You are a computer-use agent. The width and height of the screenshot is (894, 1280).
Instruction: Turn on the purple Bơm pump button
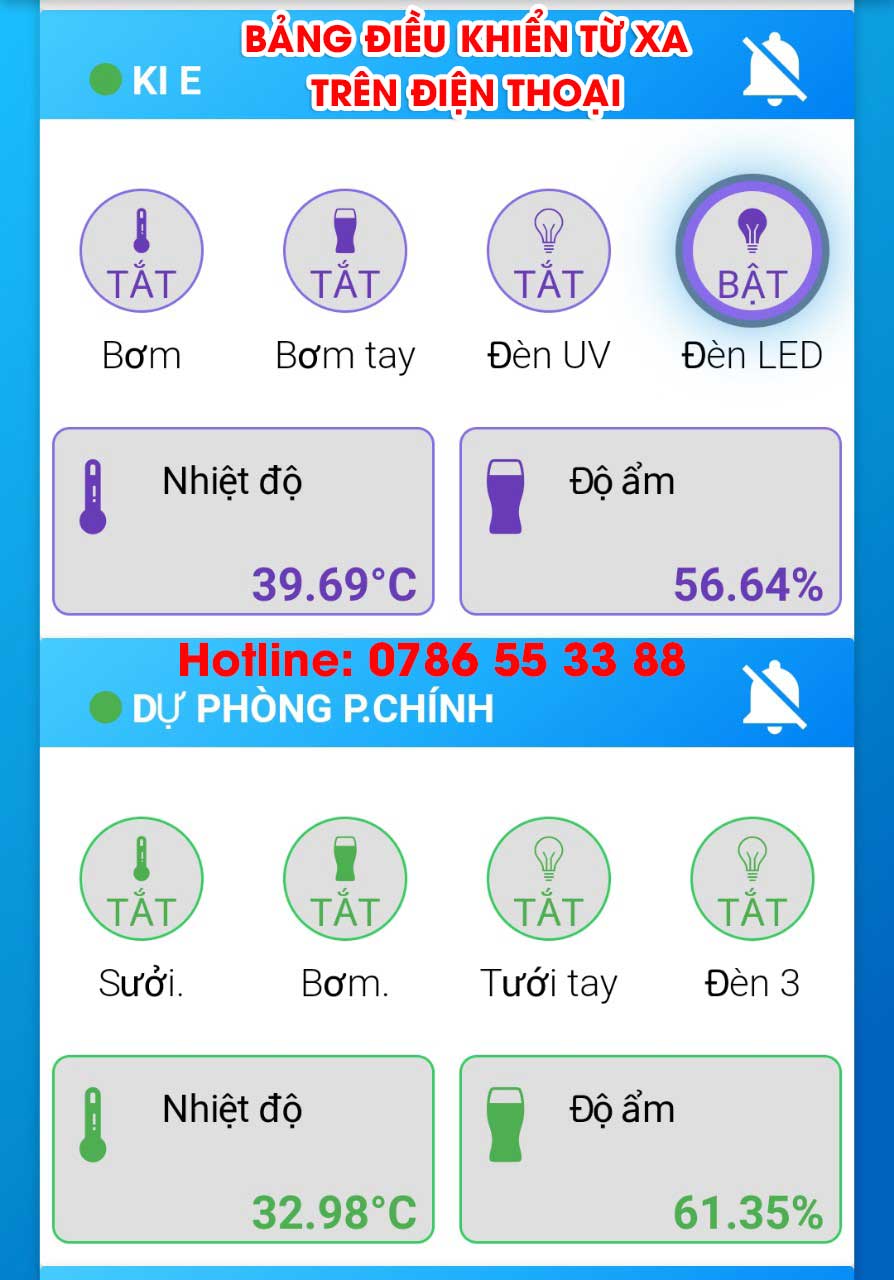[141, 251]
